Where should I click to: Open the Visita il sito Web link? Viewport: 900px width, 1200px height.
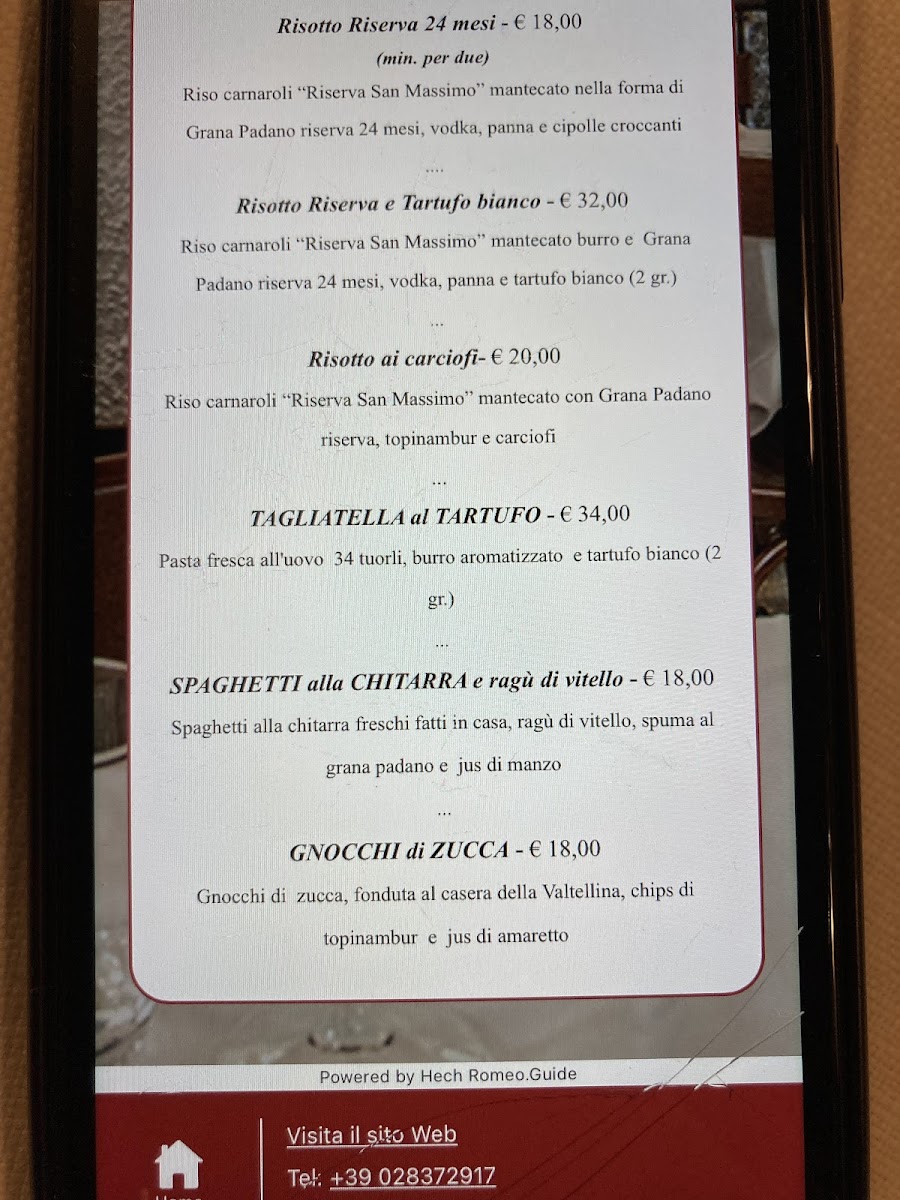[x=371, y=1135]
